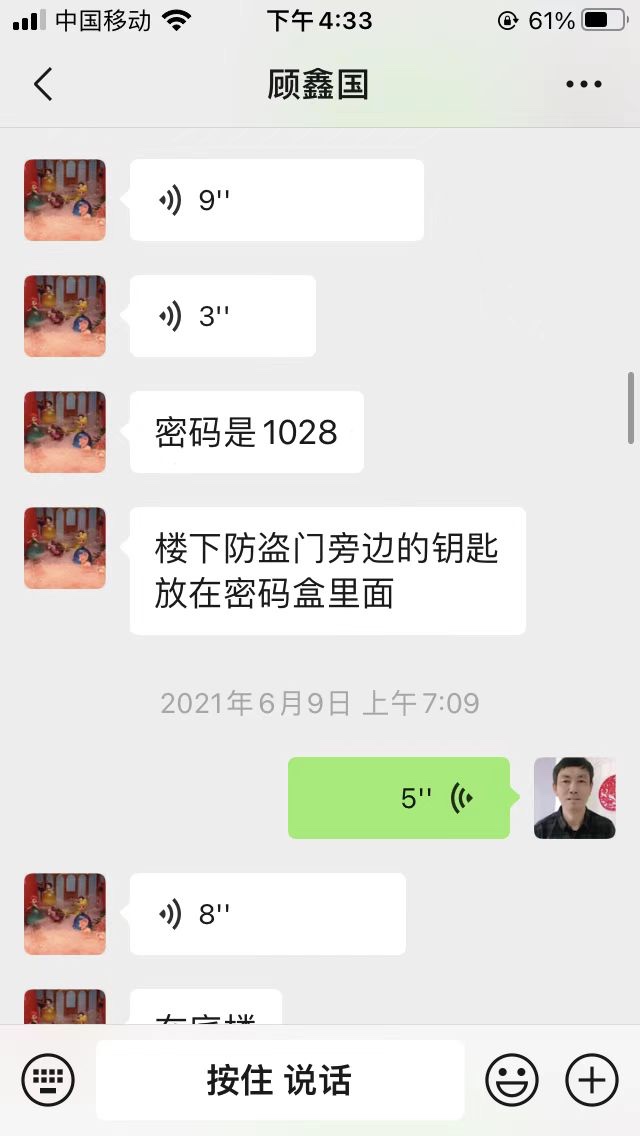Tap the 按住 说话 hold-to-talk button
Viewport: 640px width, 1136px height.
280,1080
